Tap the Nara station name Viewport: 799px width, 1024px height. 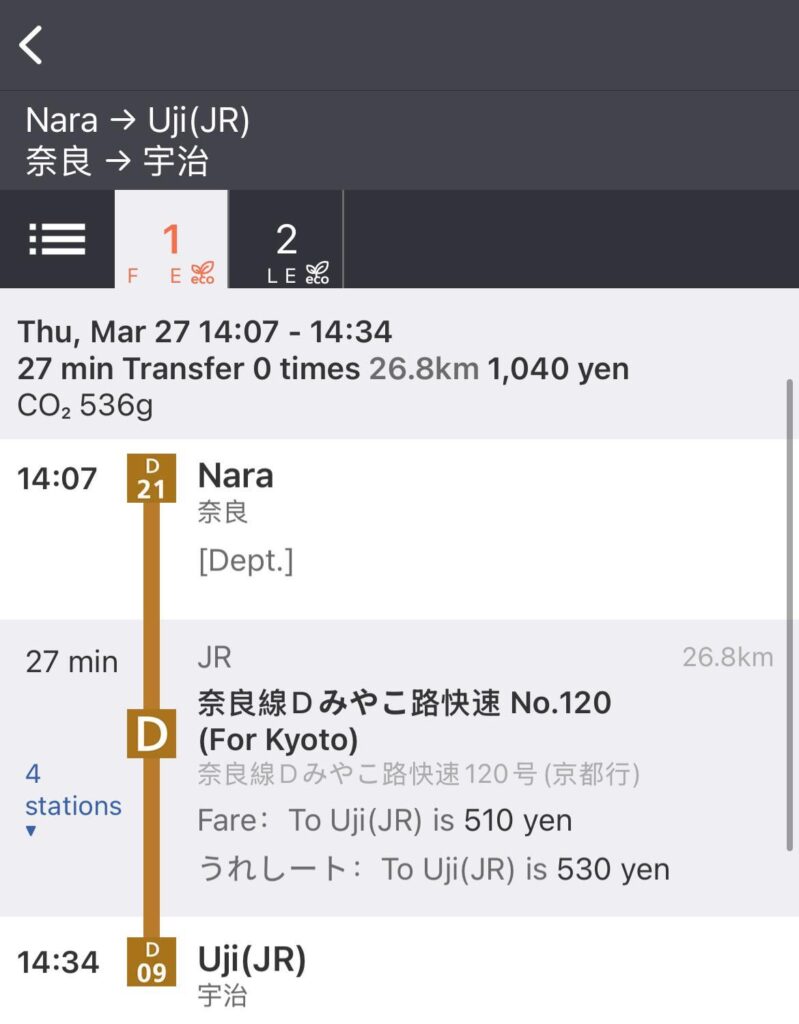point(235,476)
